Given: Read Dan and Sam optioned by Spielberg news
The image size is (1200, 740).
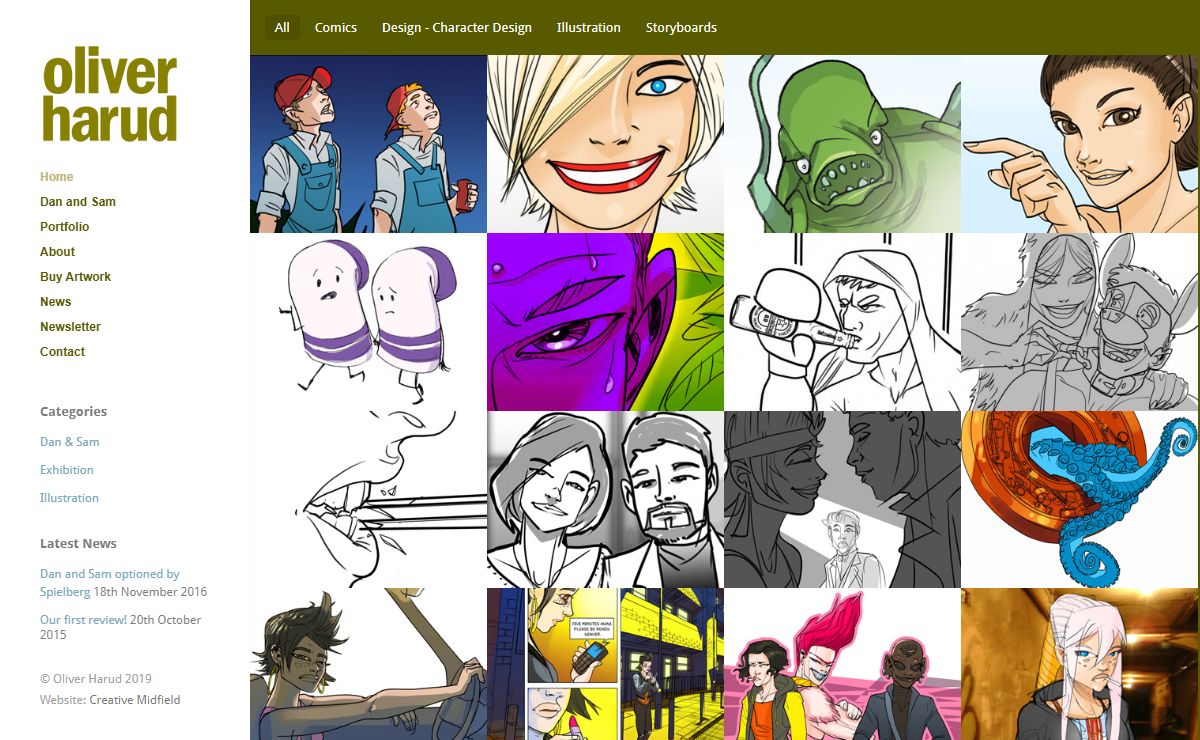Looking at the screenshot, I should tap(109, 574).
